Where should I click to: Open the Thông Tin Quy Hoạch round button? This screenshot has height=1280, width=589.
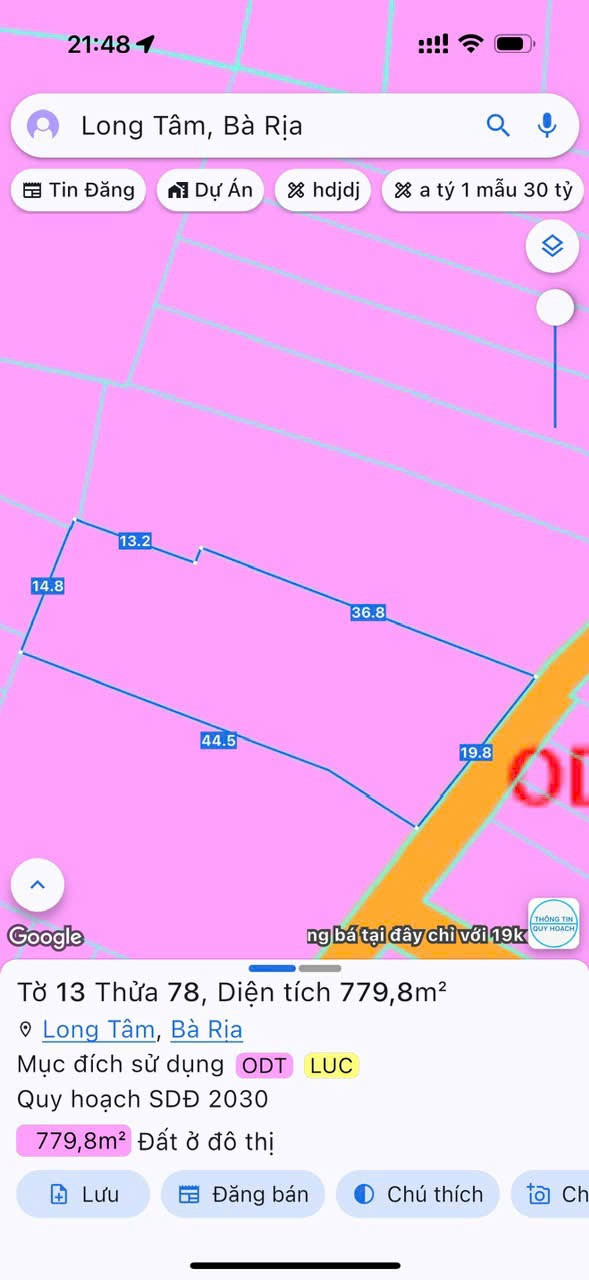[554, 924]
